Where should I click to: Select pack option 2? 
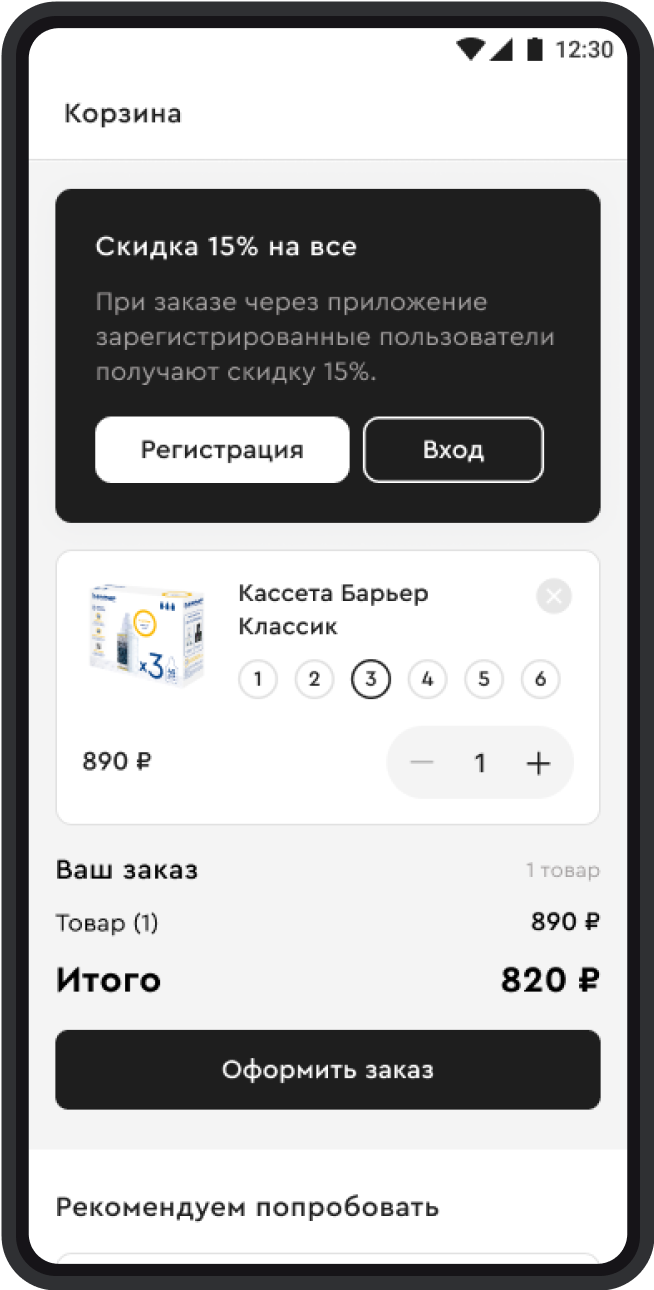[x=314, y=680]
